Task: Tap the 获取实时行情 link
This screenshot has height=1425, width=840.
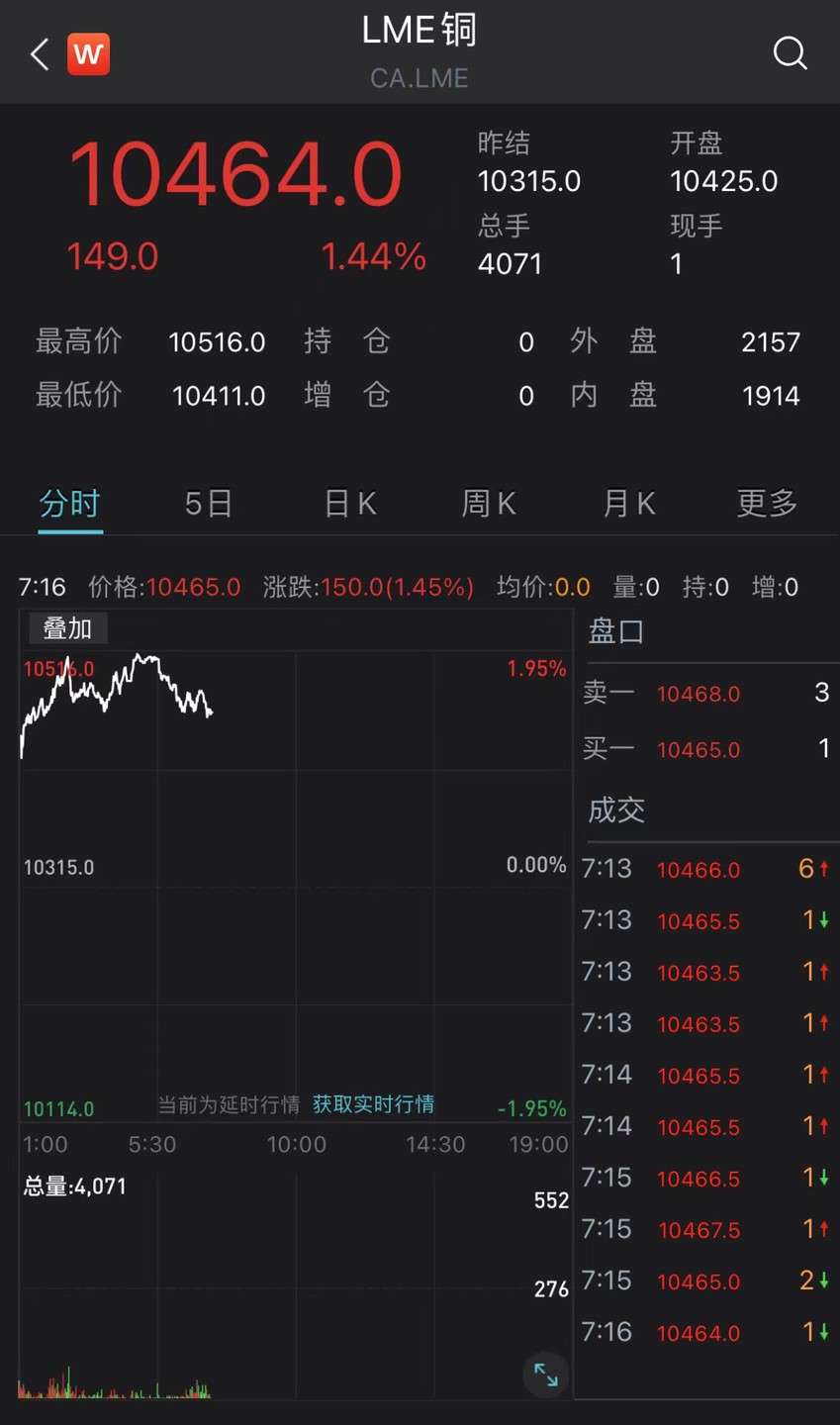Action: 373,1104
